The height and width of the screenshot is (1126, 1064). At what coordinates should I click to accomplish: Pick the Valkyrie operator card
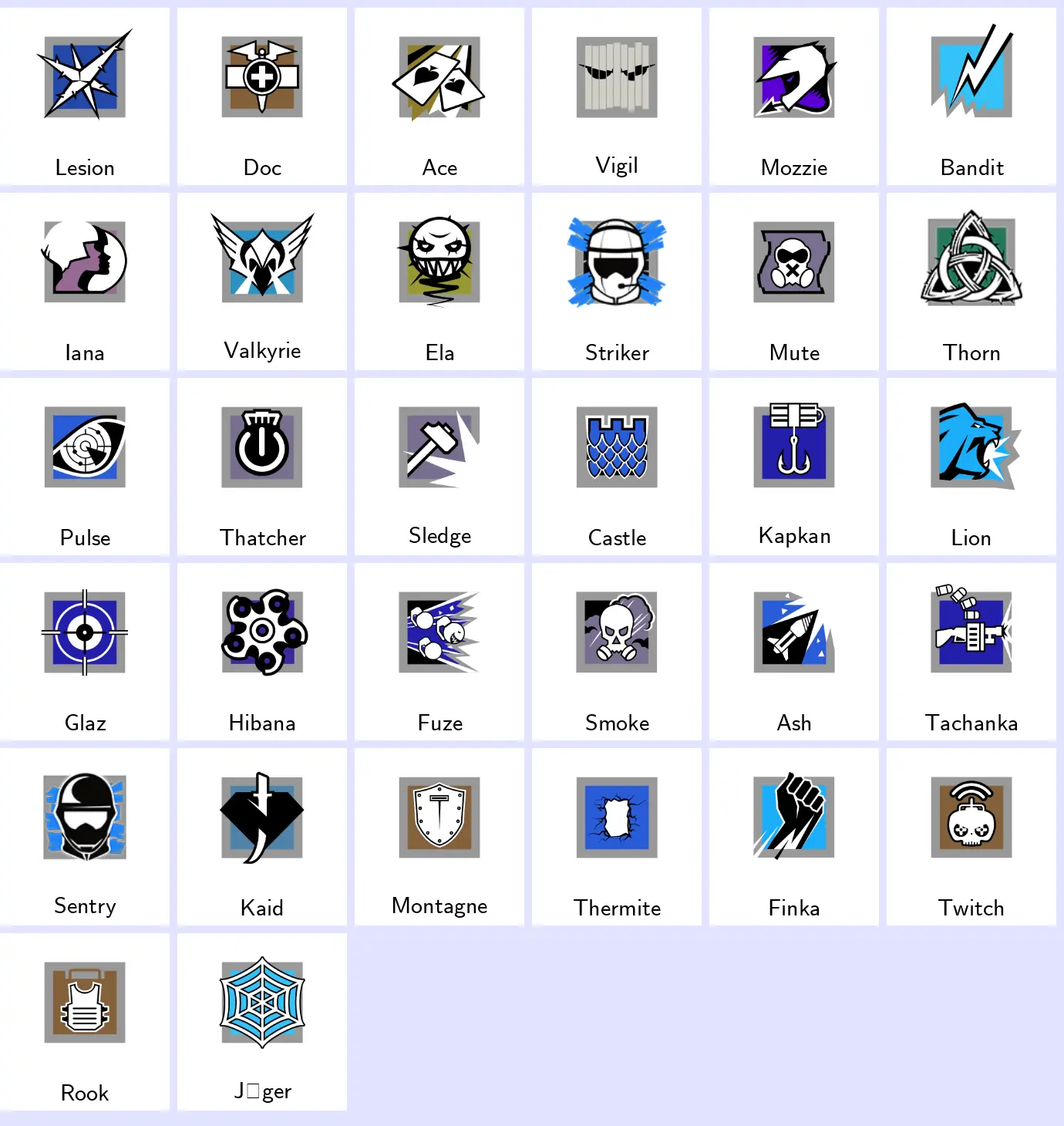click(262, 281)
